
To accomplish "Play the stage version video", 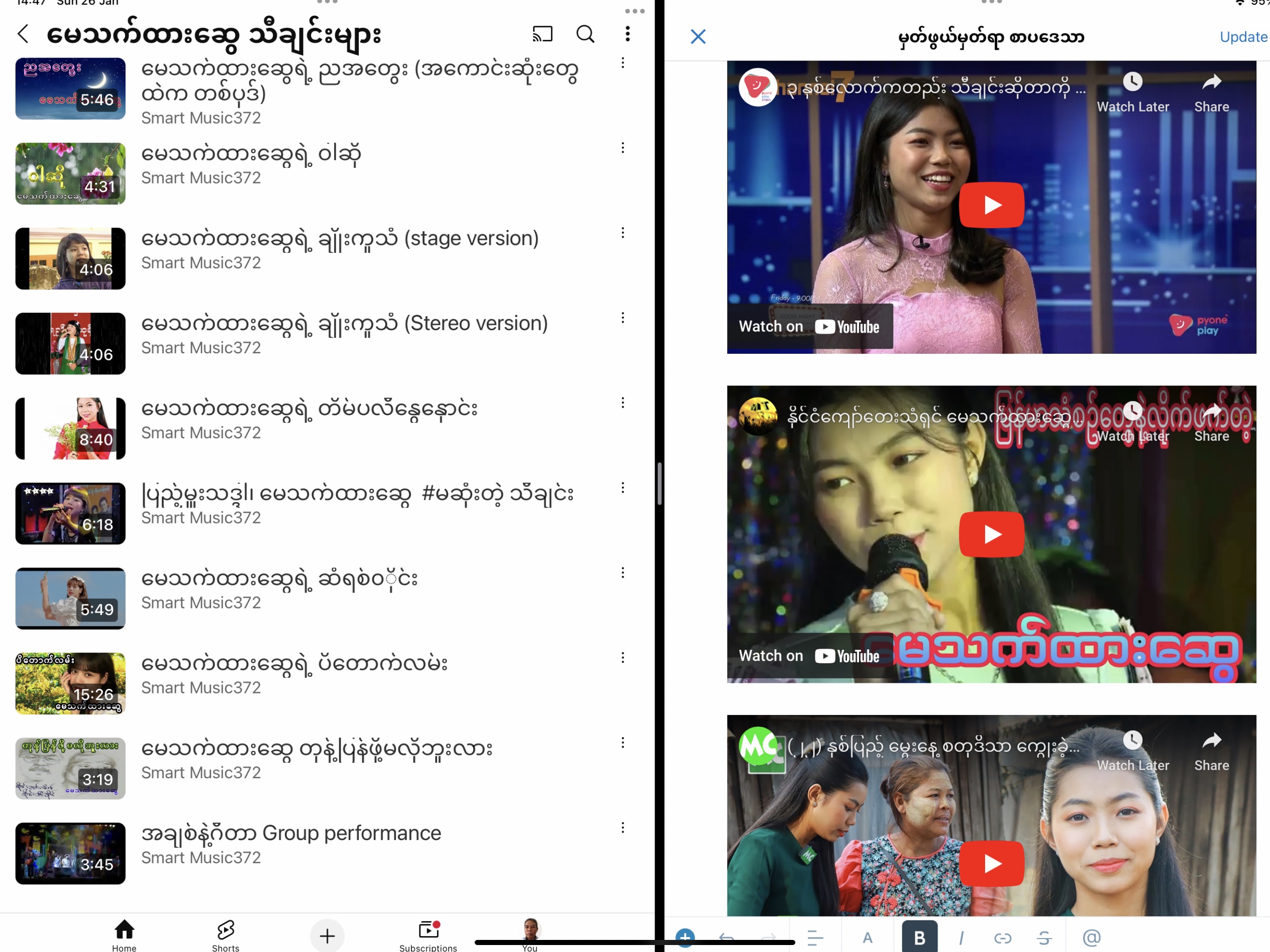I will (70, 258).
